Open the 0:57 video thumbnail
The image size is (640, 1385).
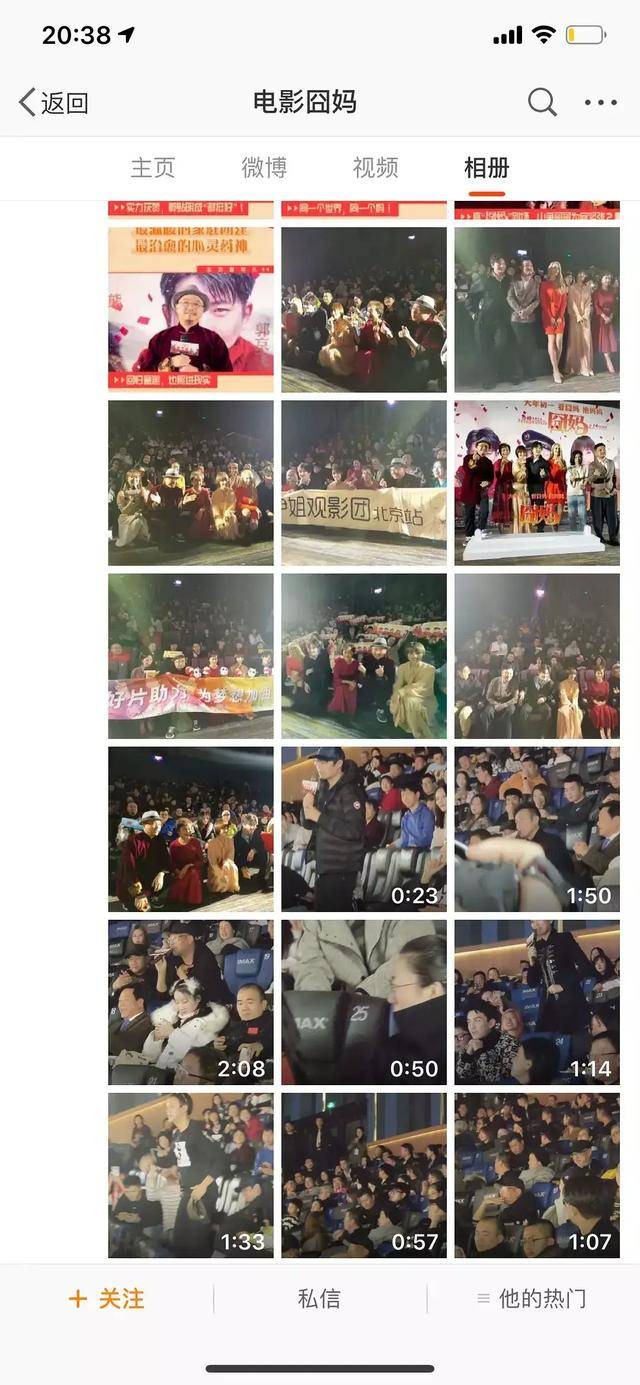[364, 1175]
